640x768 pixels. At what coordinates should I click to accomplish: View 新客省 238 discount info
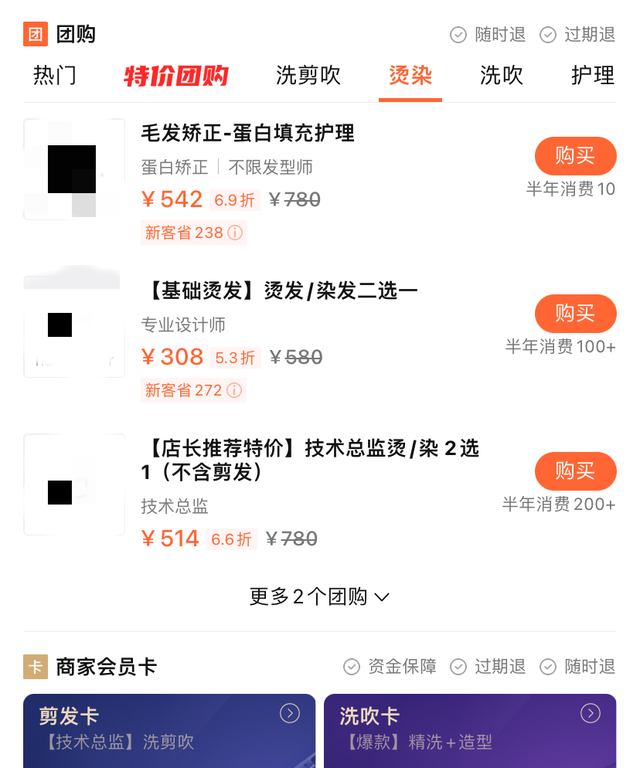193,233
